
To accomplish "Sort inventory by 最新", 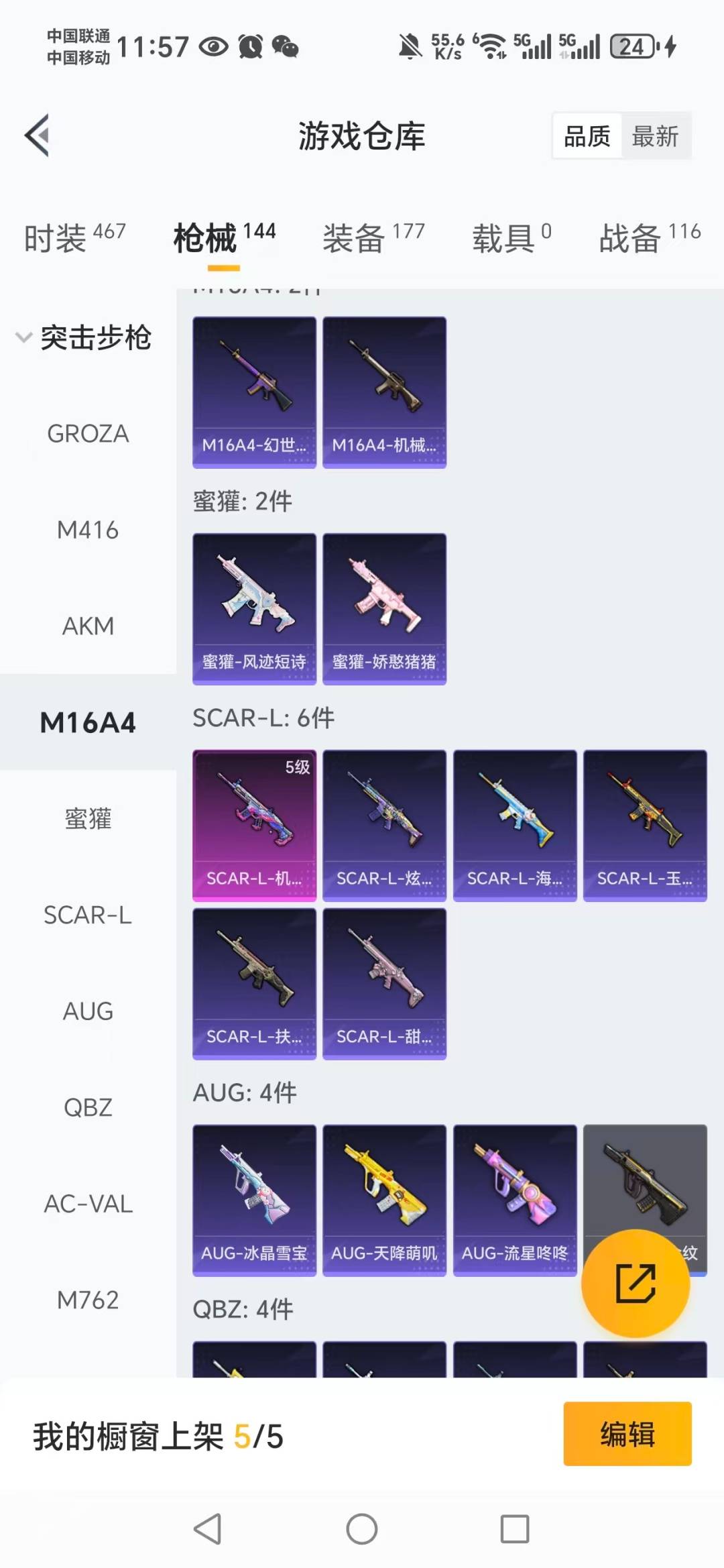I will point(655,136).
